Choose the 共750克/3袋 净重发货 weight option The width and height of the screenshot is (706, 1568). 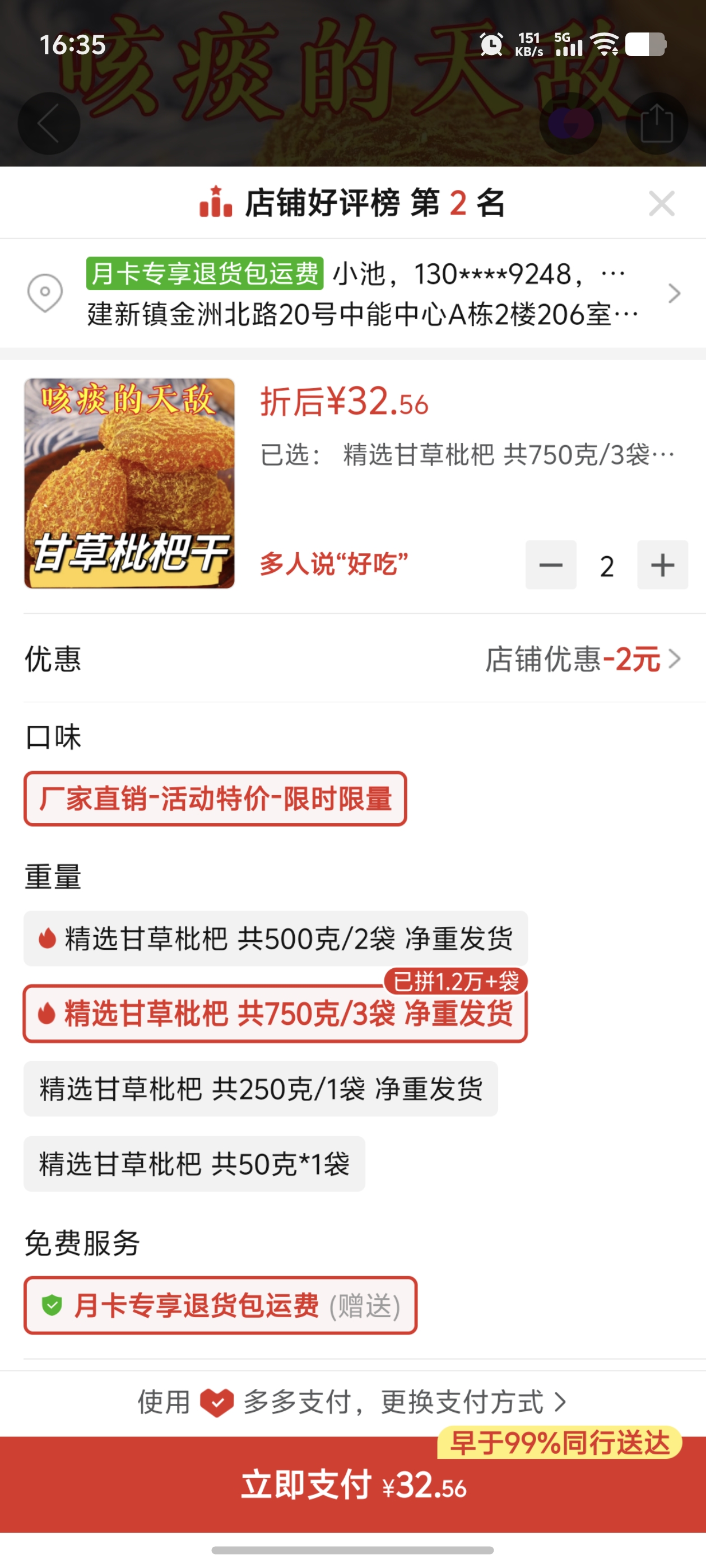tap(275, 1014)
